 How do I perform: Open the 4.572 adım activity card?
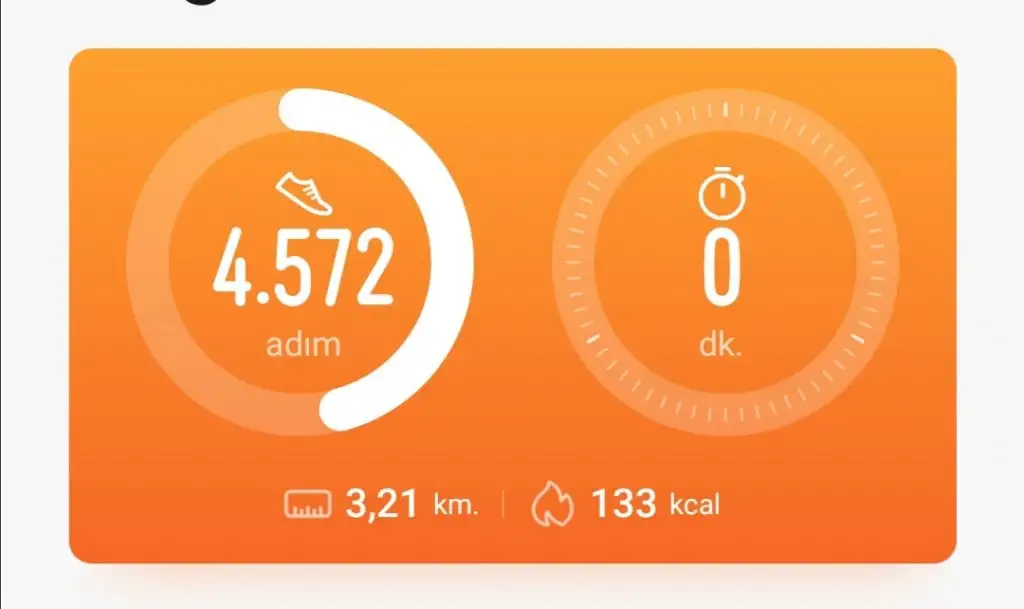tap(302, 268)
